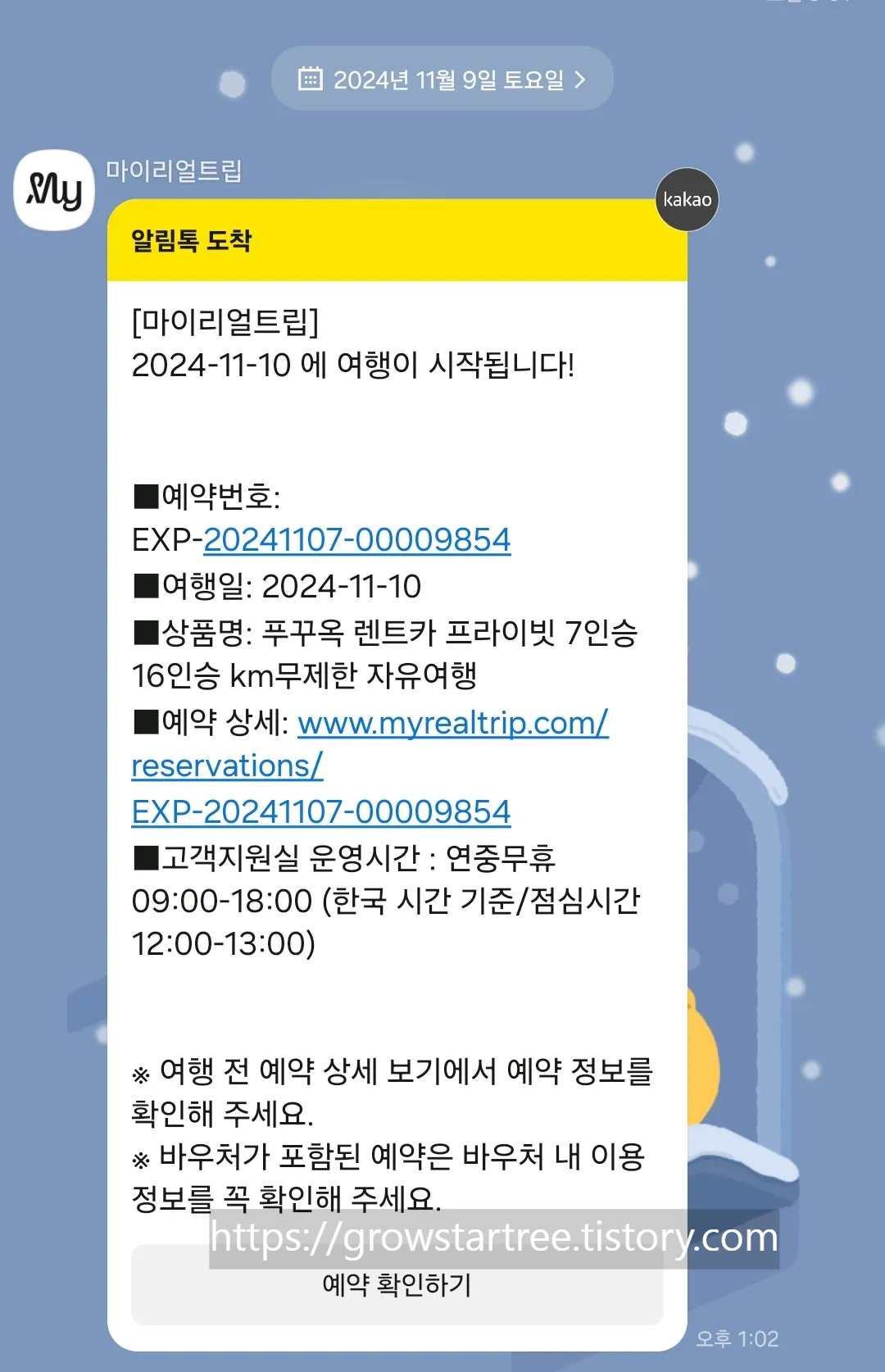This screenshot has width=885, height=1372.
Task: Tap the calendar icon in the date banner
Action: (x=311, y=80)
